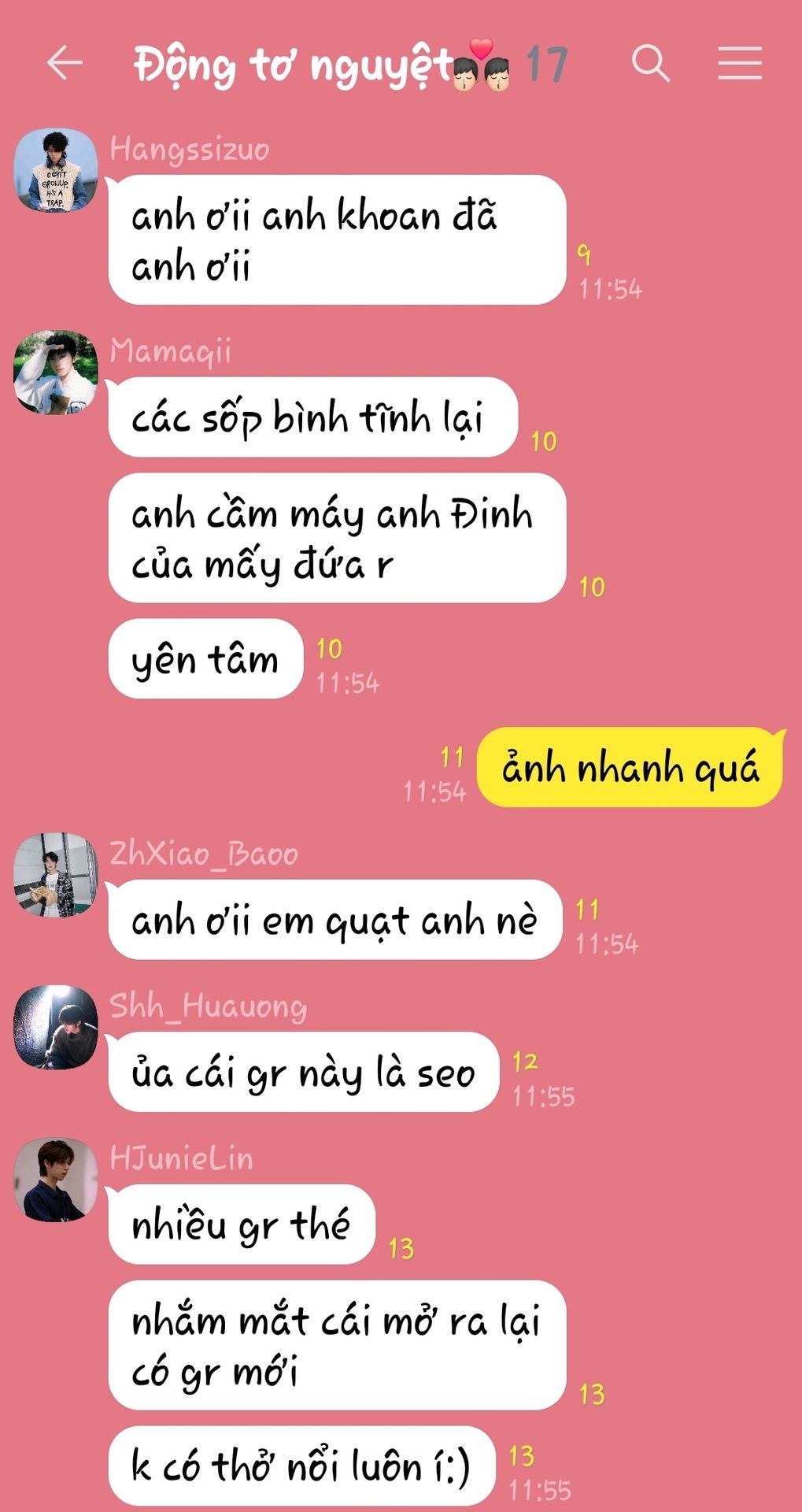Open Hangssizuo's profile picture
This screenshot has width=802, height=1512.
point(56,170)
